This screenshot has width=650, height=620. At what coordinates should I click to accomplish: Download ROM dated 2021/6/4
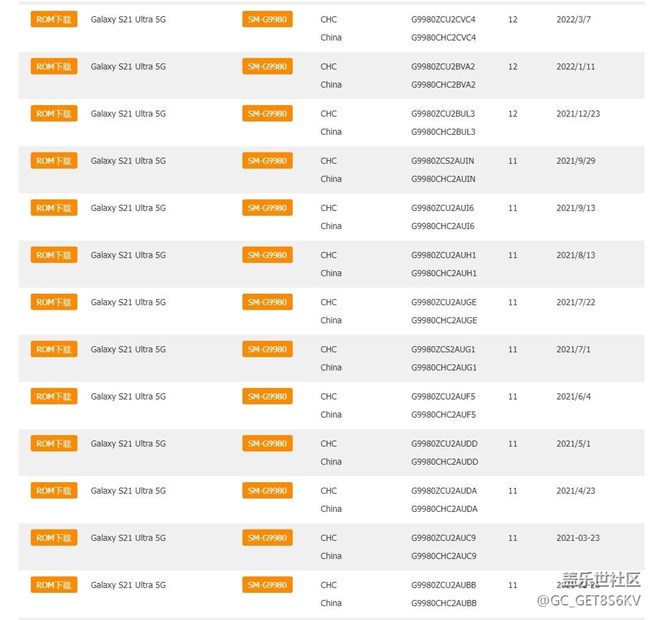(x=54, y=396)
